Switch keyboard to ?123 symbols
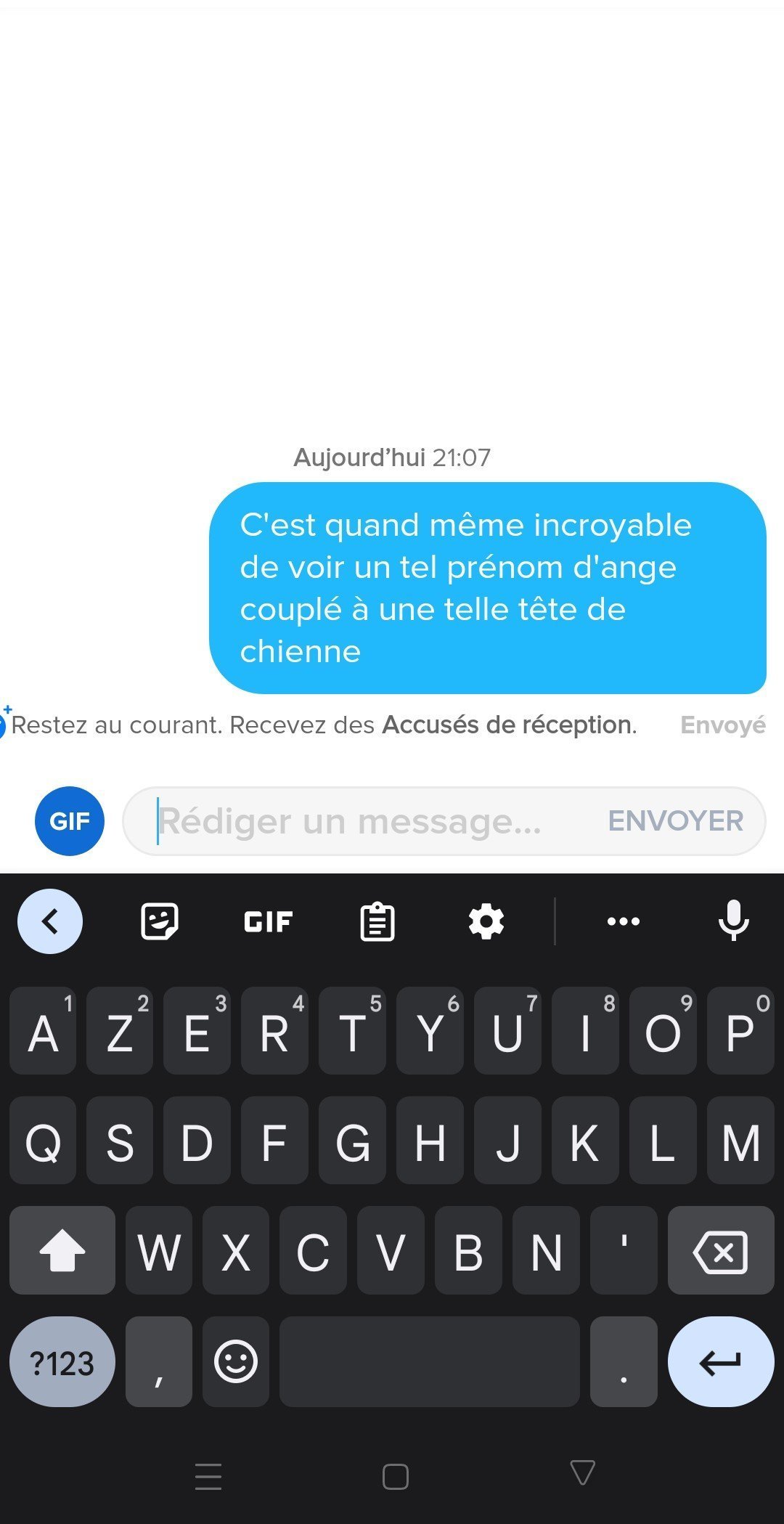784x1524 pixels. (x=62, y=1362)
